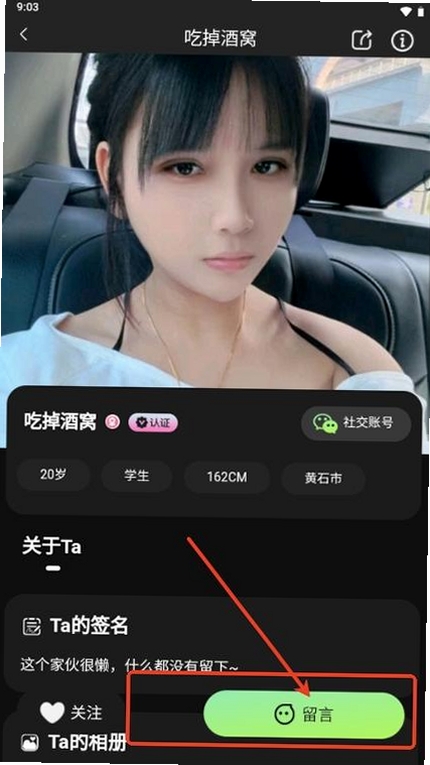This screenshot has height=765, width=430.
Task: View the 认证 verification badge
Action: click(x=153, y=423)
